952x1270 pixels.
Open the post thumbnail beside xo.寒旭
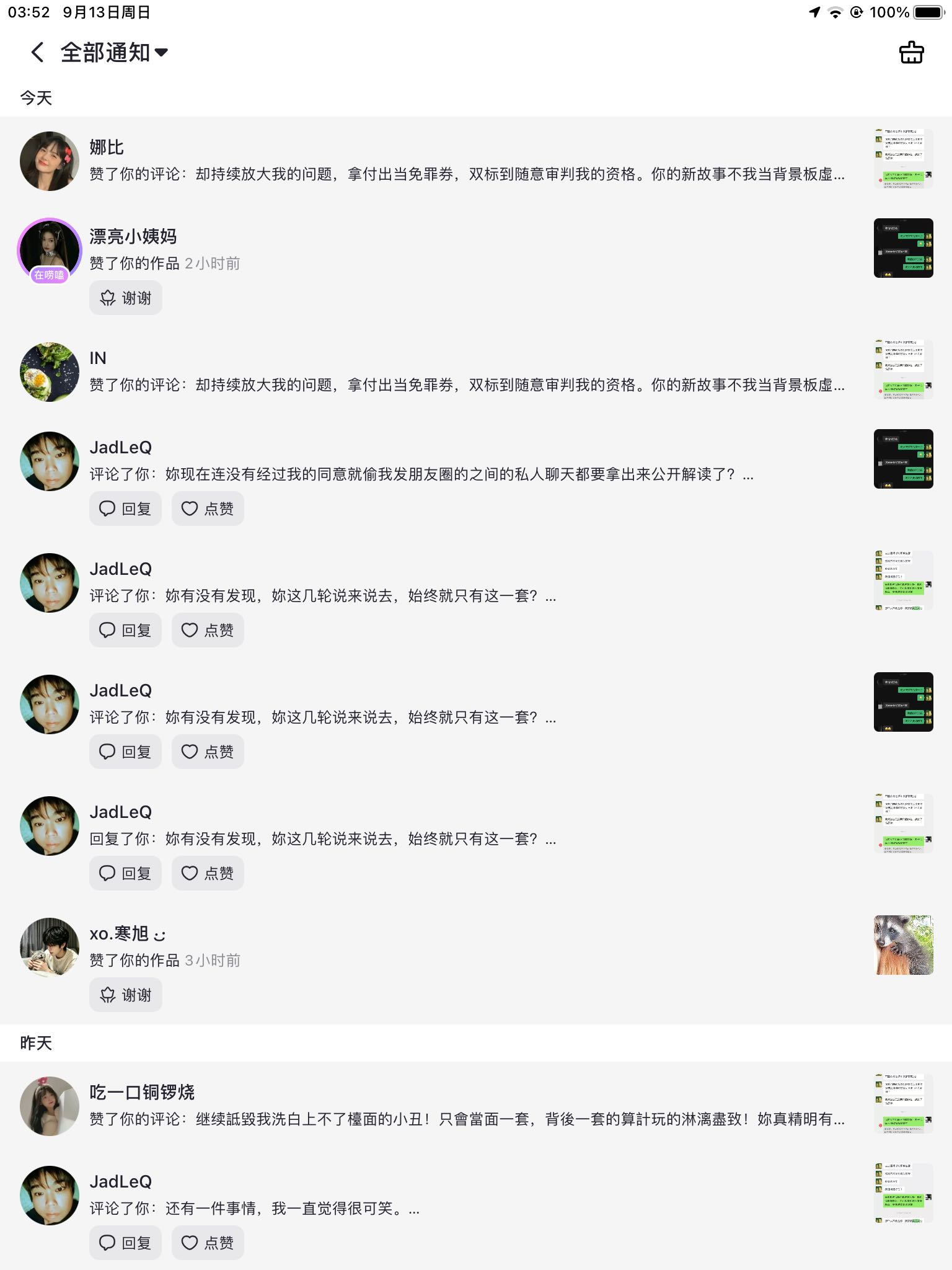904,945
